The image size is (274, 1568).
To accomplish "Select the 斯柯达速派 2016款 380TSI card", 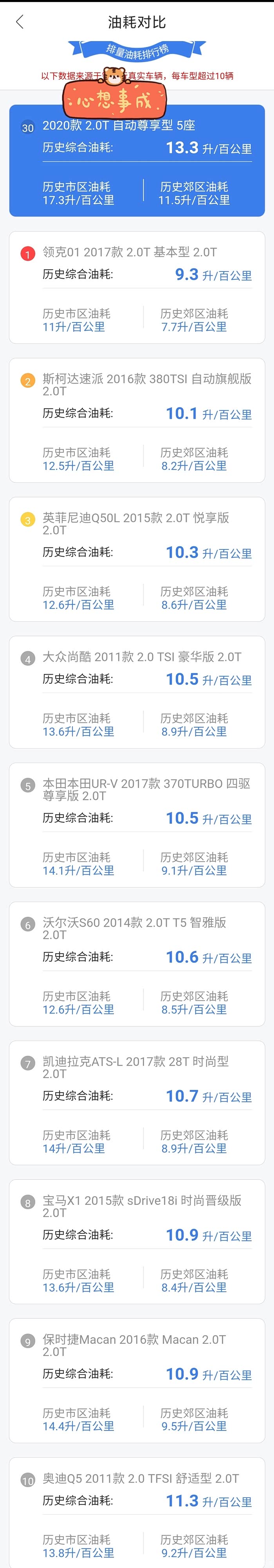I will [137, 420].
